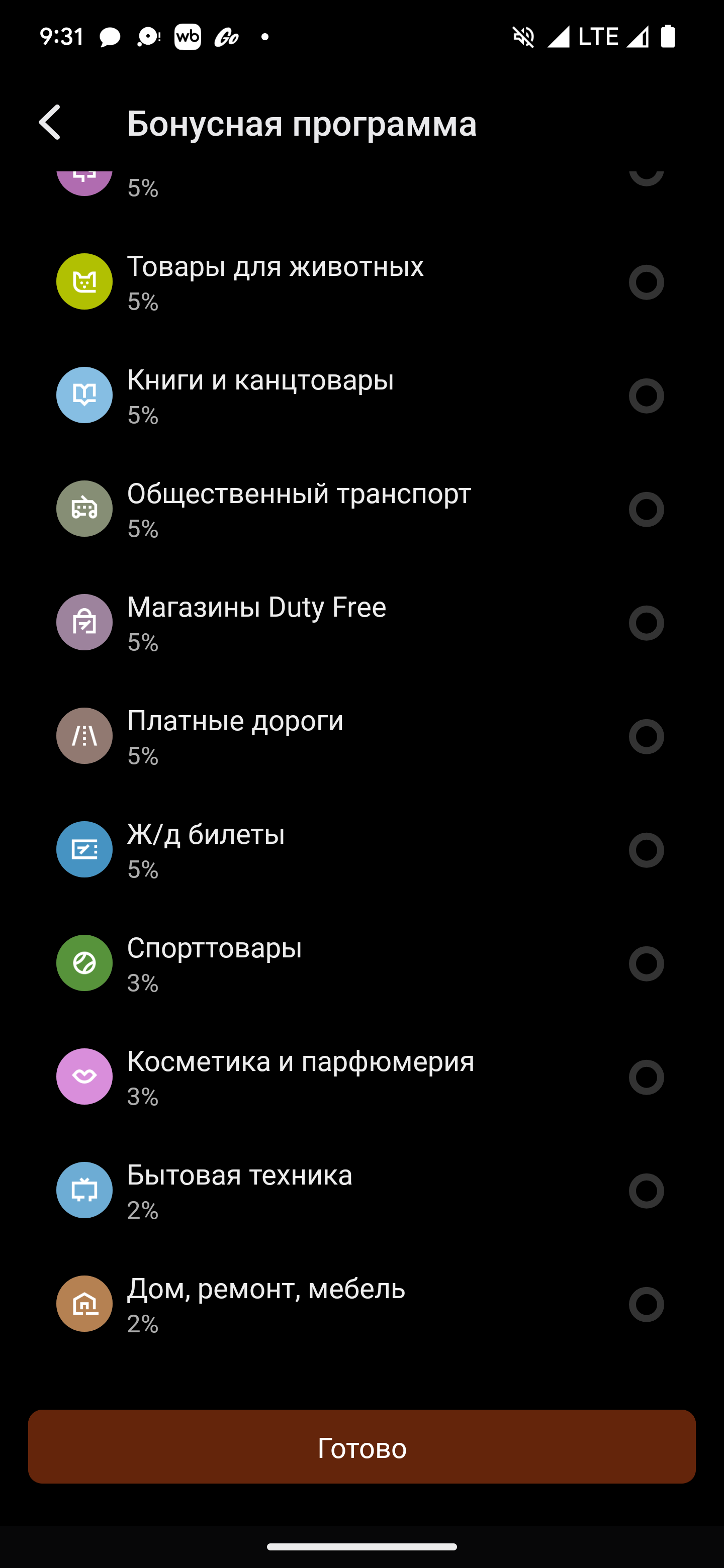
Task: Confirm selection with the Готово button
Action: coord(361,1447)
